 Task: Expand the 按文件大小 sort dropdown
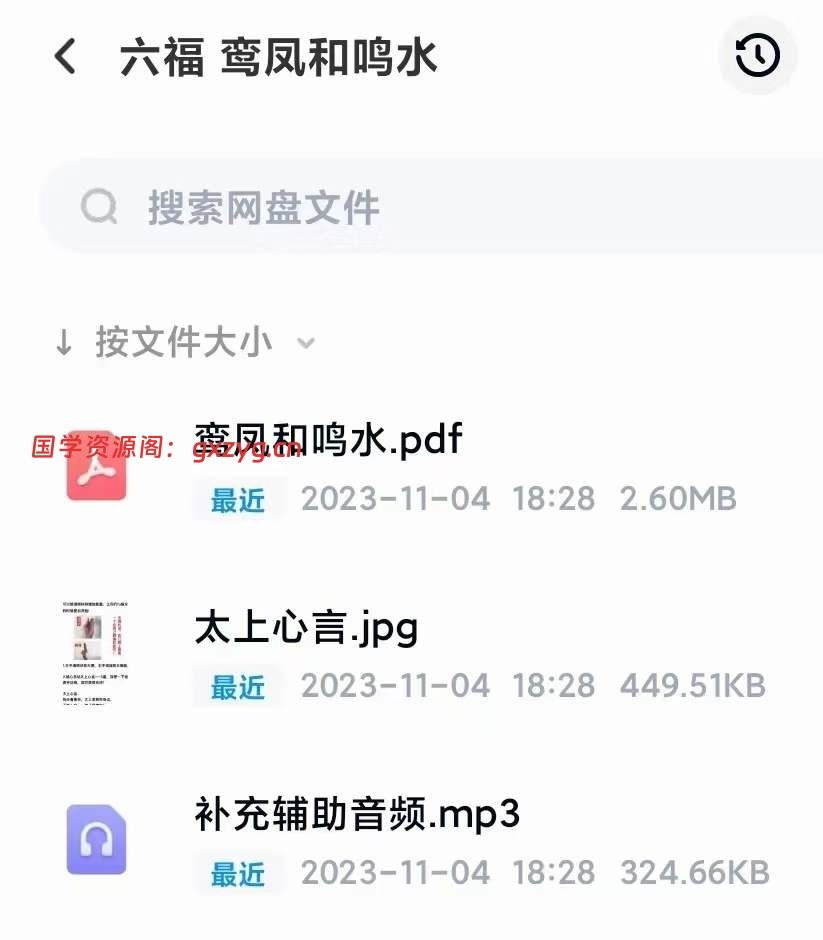tap(185, 343)
